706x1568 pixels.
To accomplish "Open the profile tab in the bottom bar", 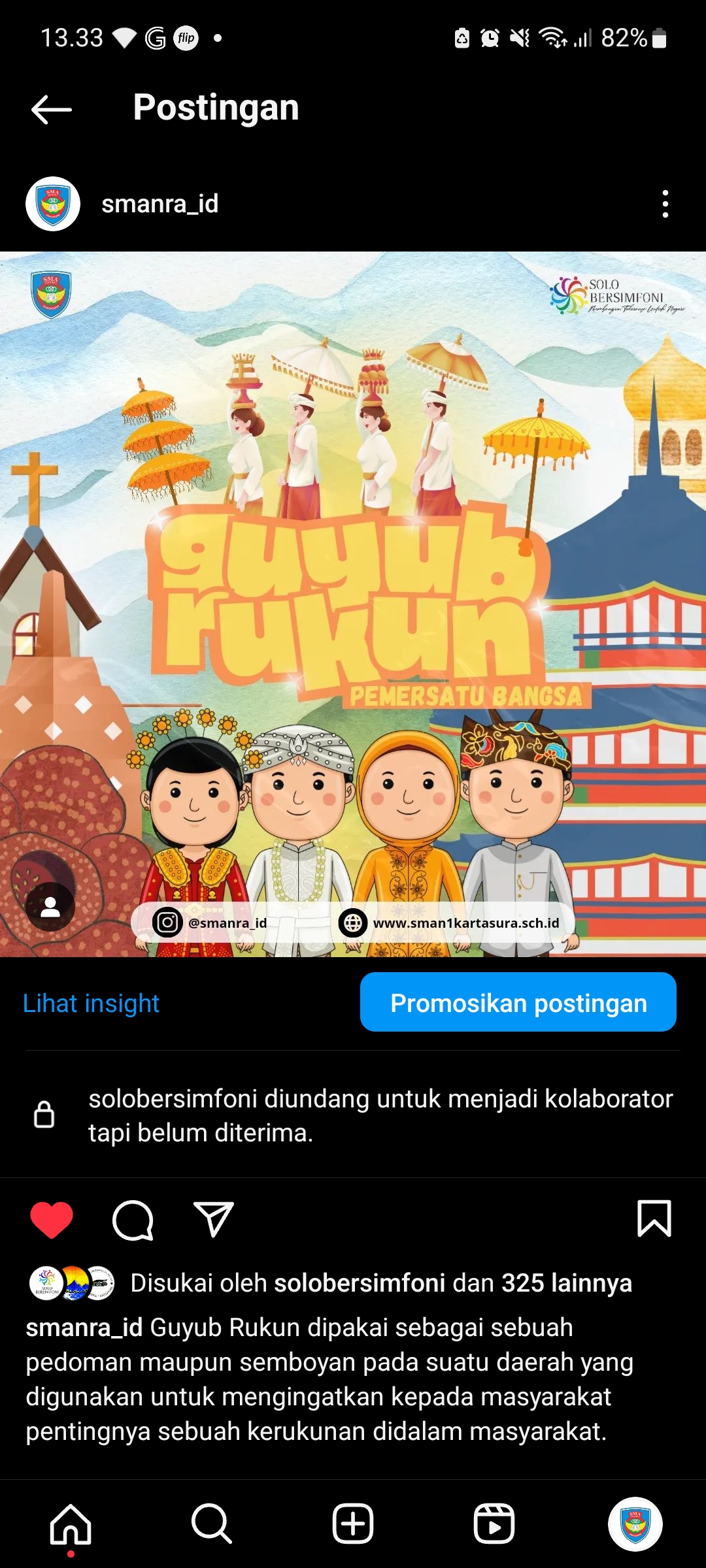I will pyautogui.click(x=635, y=1524).
